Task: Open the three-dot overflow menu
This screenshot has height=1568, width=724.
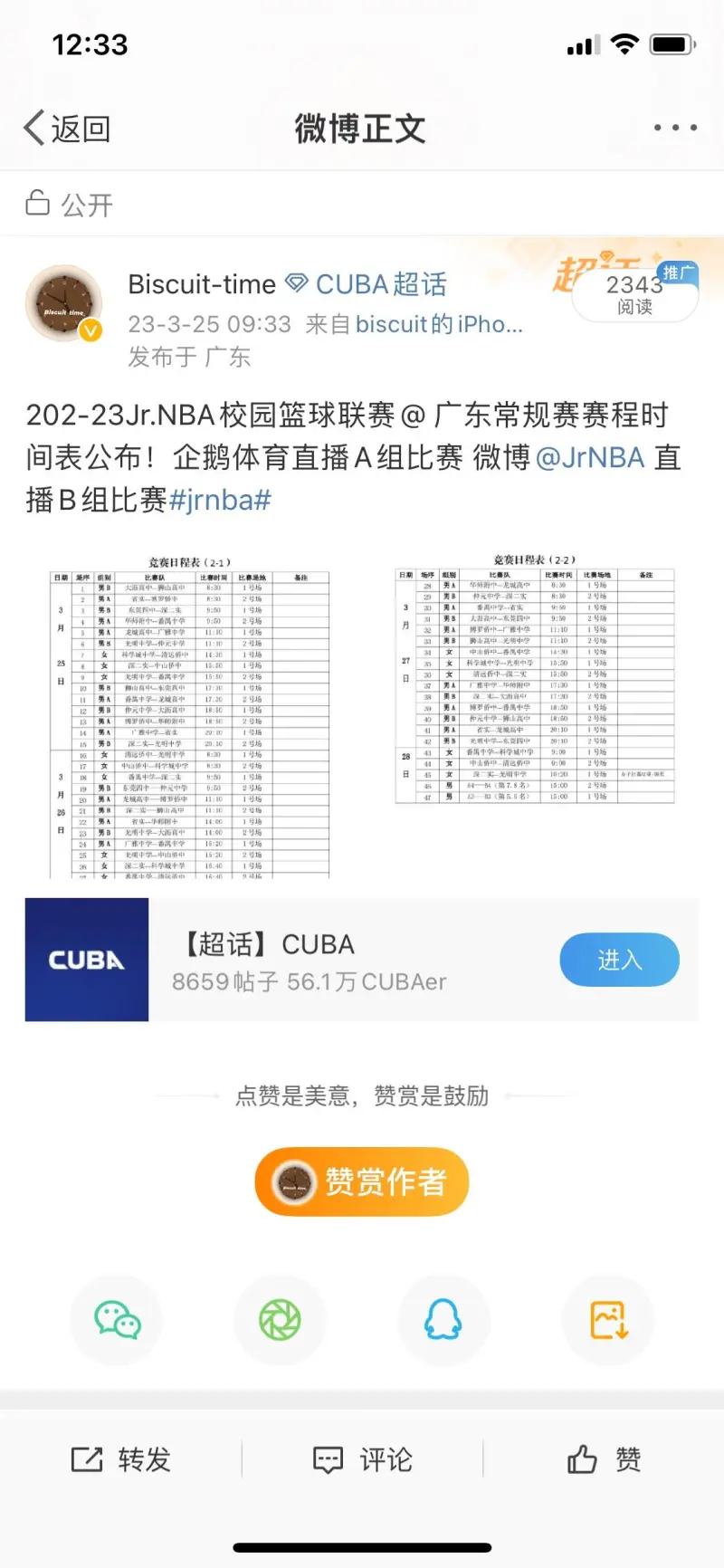Action: point(675,129)
